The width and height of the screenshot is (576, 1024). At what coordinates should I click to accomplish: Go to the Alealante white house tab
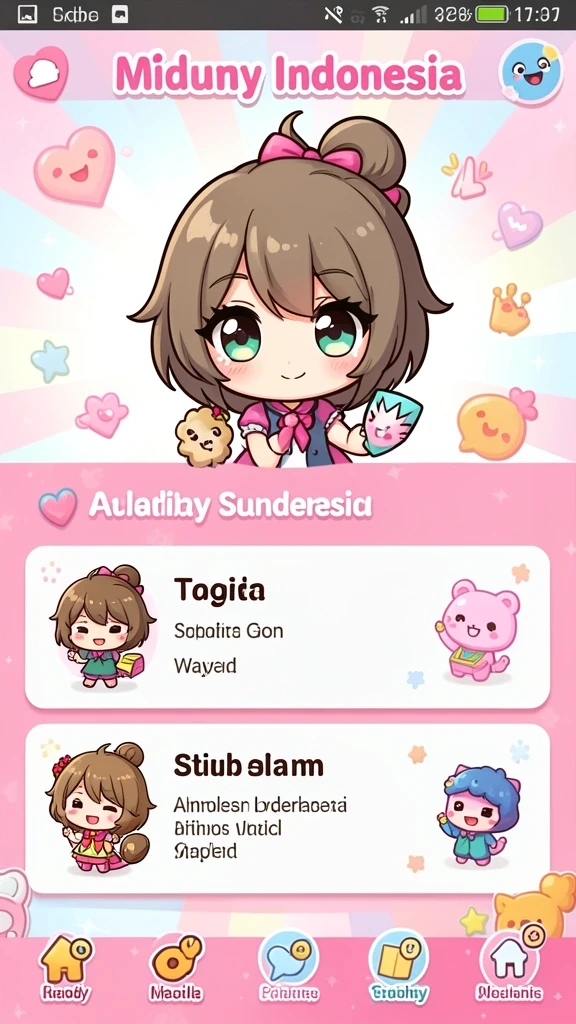[x=509, y=969]
